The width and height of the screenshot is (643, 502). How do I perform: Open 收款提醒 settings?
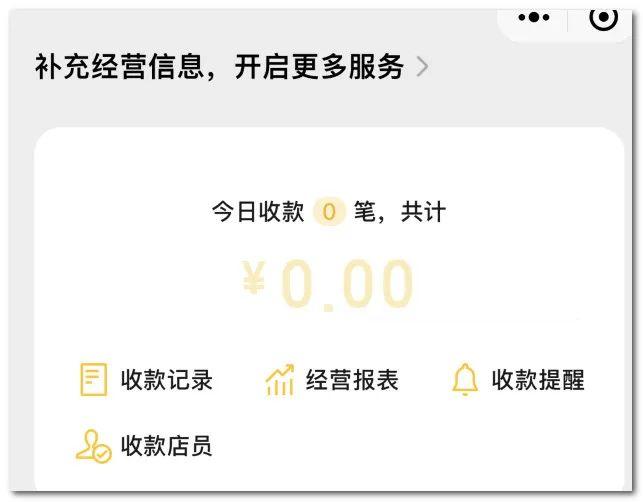518,380
